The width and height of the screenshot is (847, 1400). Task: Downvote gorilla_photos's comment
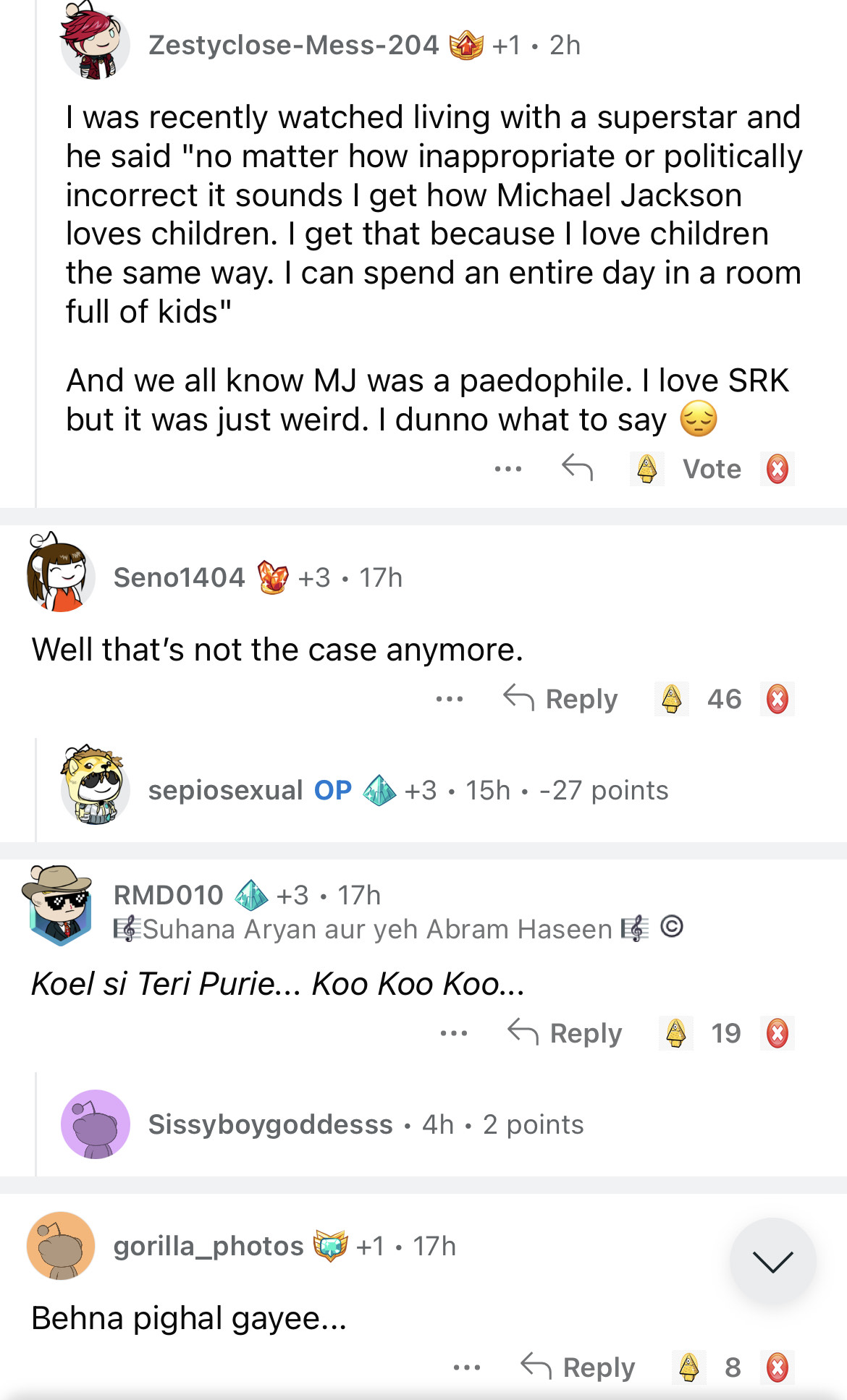pyautogui.click(x=777, y=1367)
